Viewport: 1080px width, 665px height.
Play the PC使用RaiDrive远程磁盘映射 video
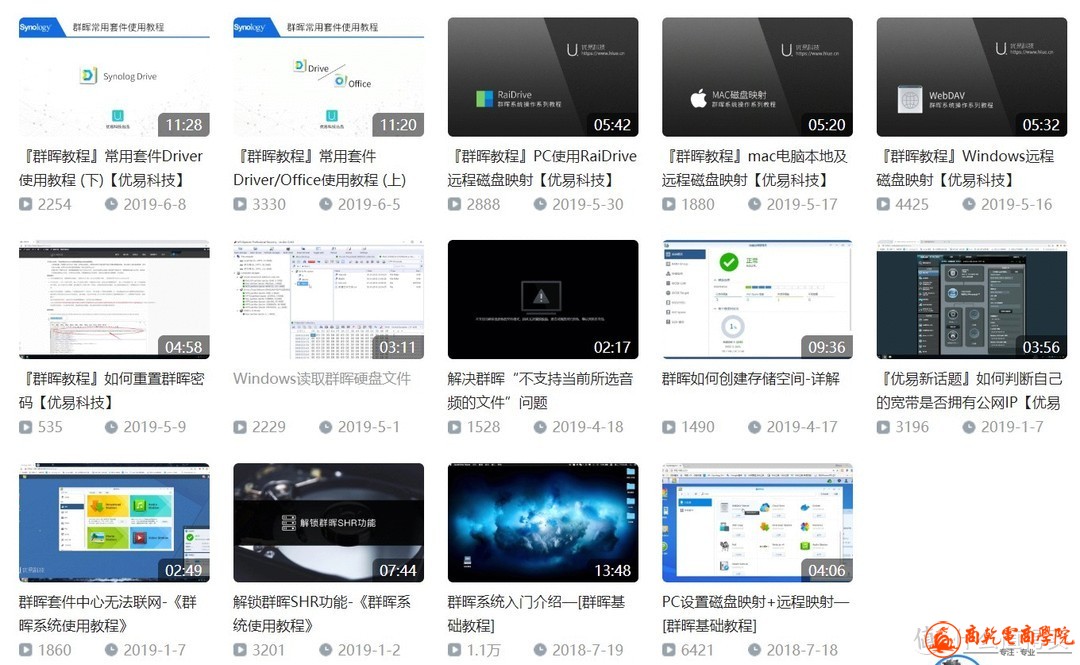tap(542, 77)
